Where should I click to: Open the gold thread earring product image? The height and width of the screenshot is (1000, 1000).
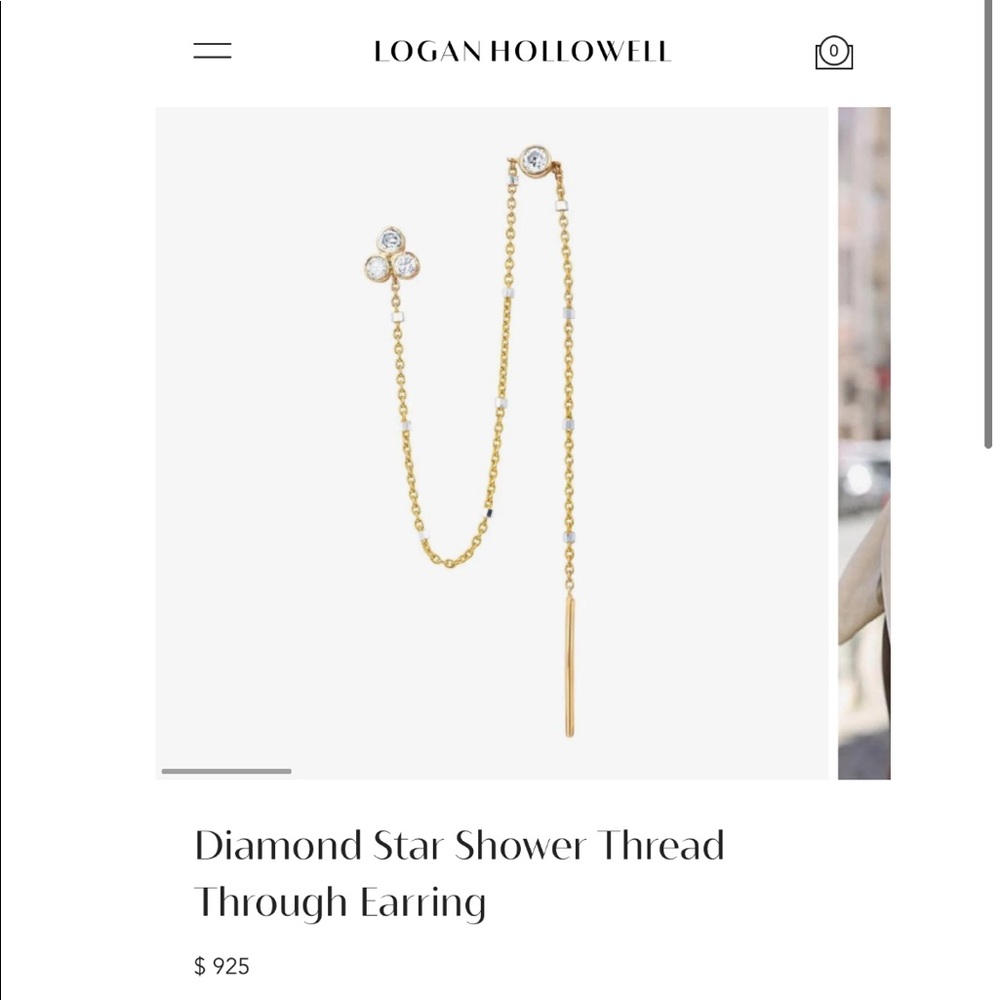coord(492,442)
